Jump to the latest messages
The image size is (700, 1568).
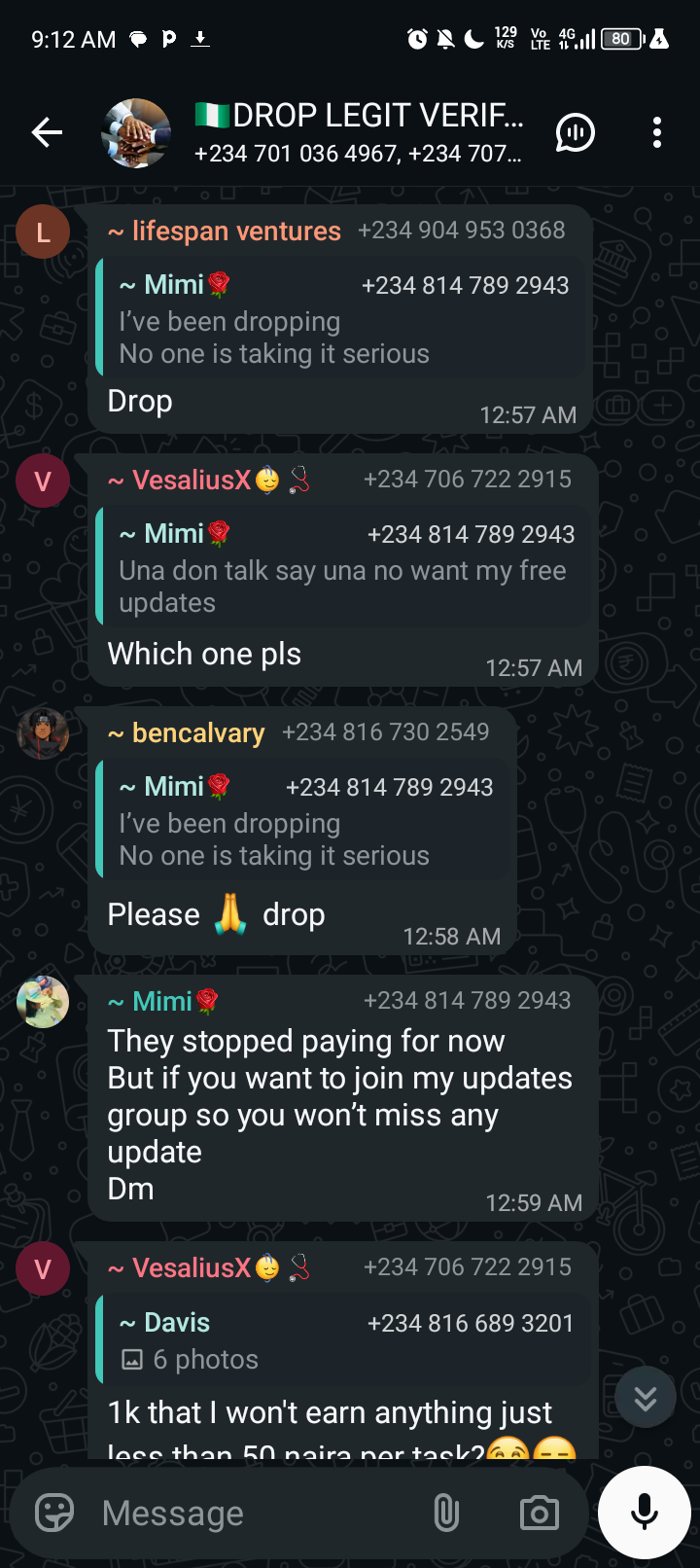[645, 1398]
